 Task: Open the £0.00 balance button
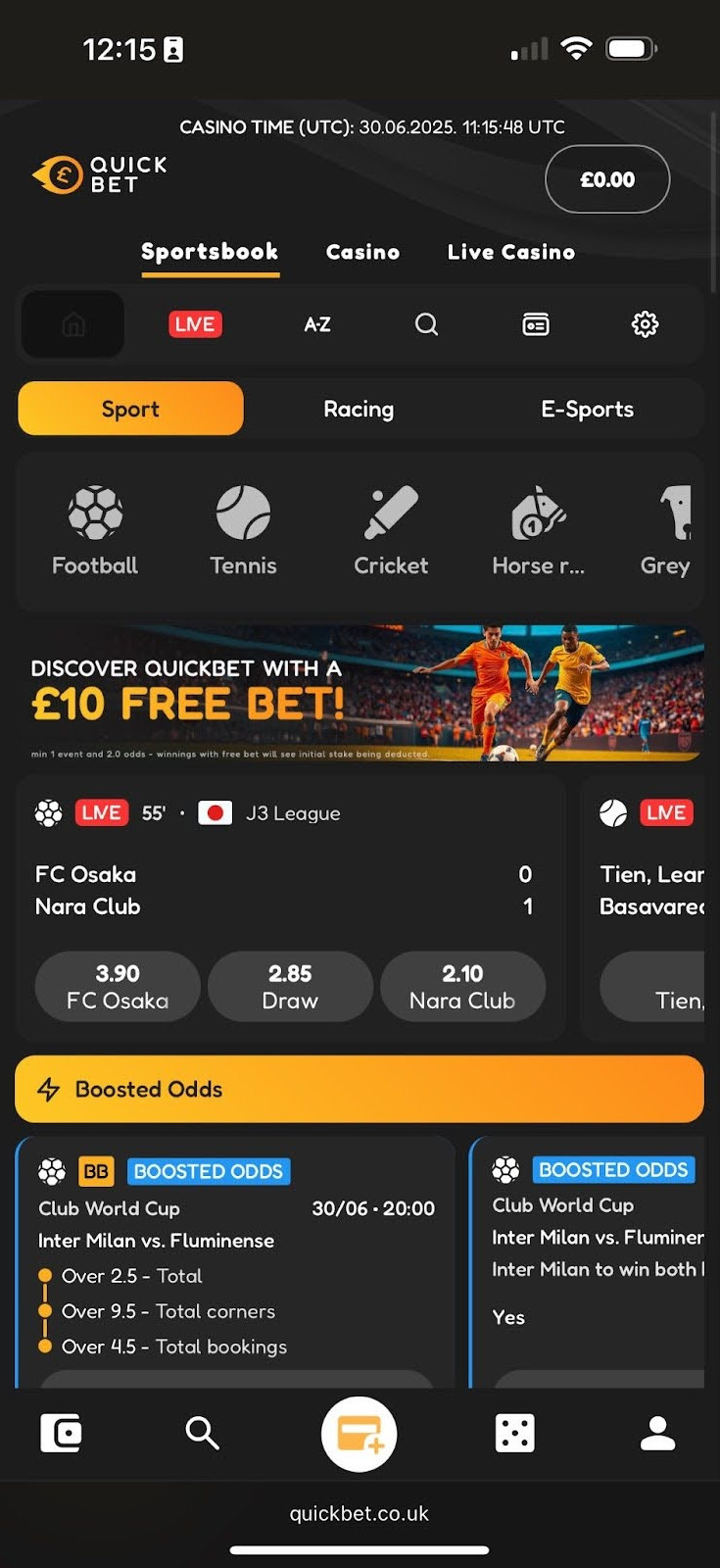point(607,179)
